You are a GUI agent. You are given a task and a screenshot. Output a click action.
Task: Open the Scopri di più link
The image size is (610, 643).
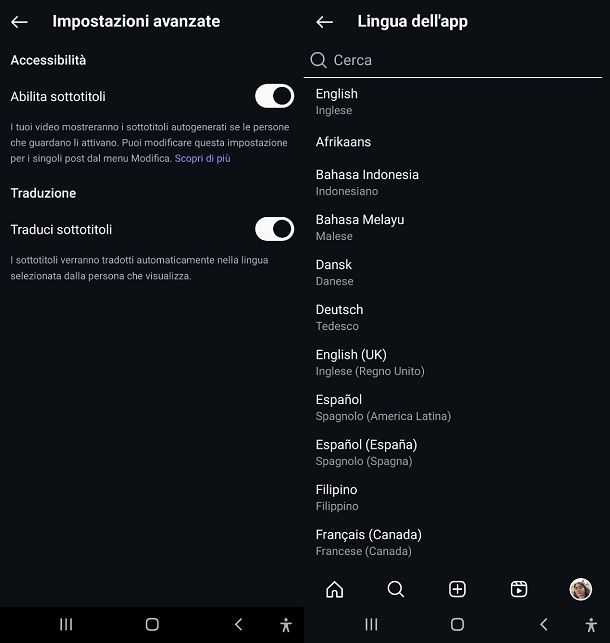pos(202,158)
